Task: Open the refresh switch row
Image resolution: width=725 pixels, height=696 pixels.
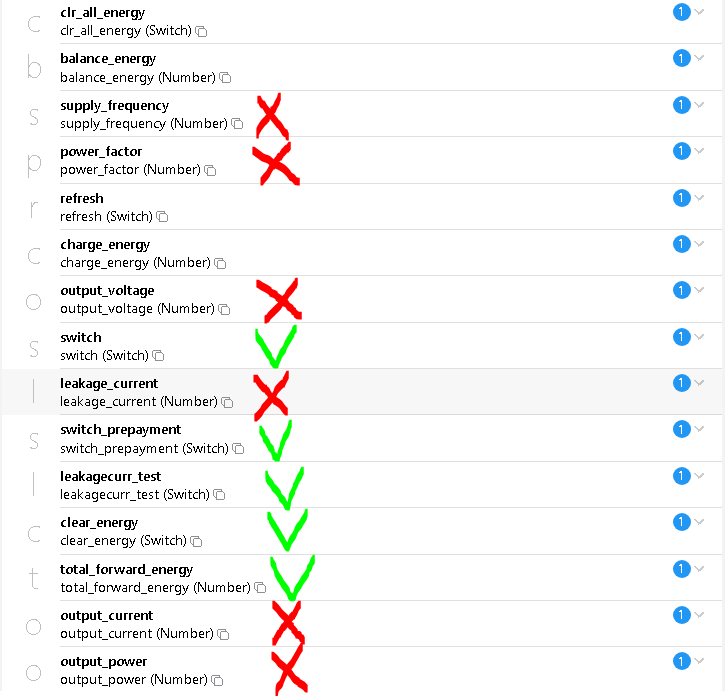Action: tap(82, 198)
